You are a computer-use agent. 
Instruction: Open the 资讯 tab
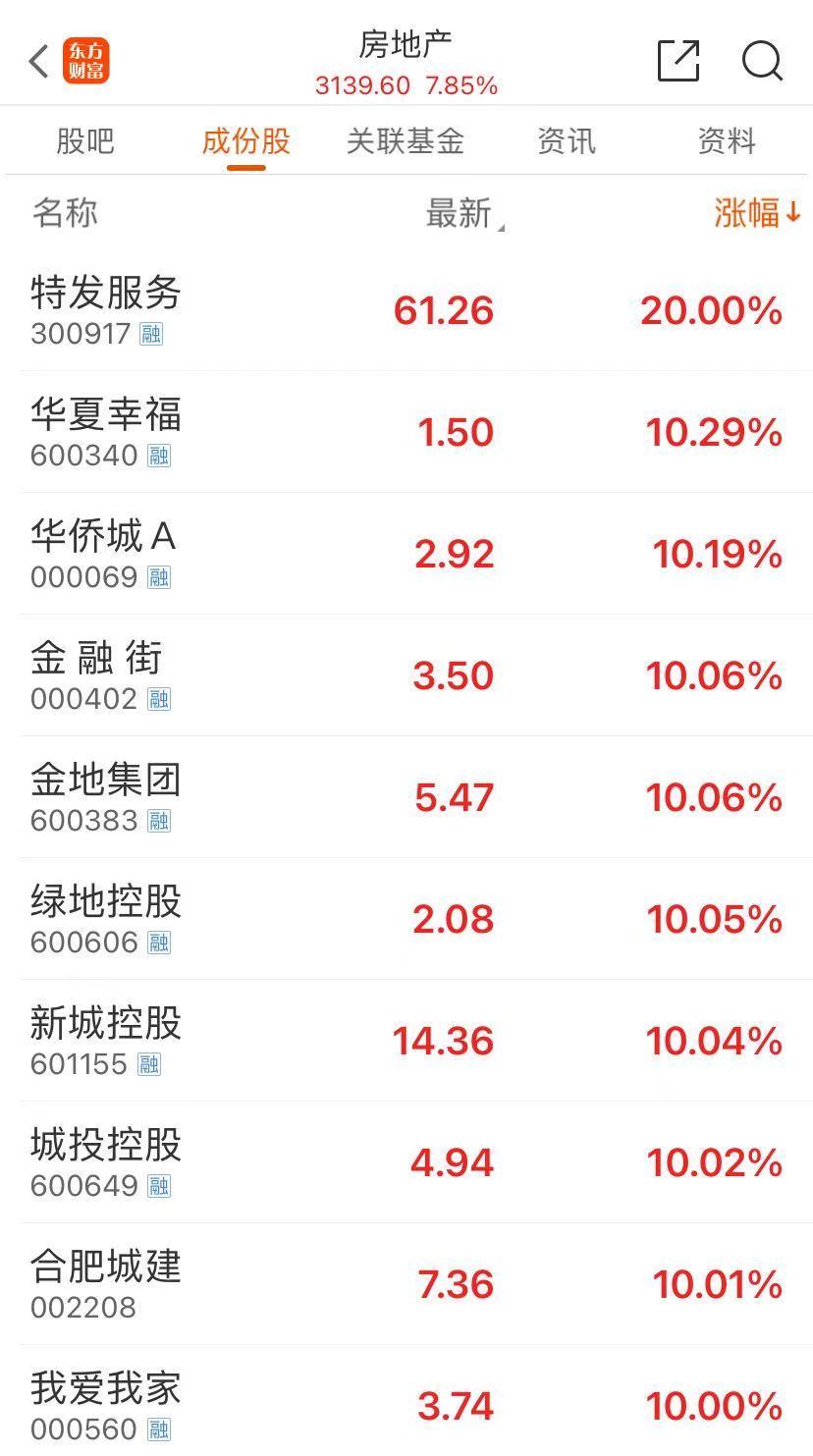tap(567, 141)
